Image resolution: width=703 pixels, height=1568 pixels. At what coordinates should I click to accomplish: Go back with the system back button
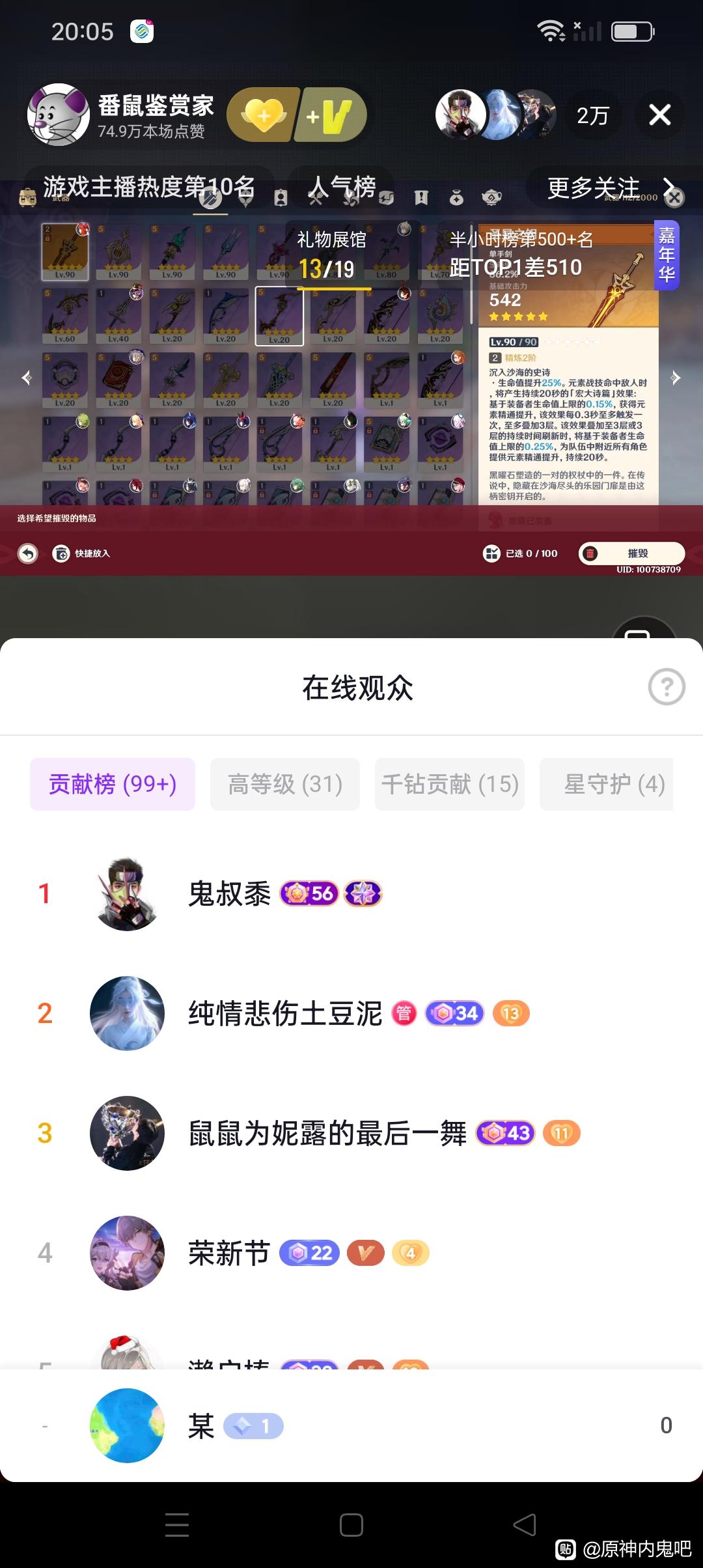click(525, 1524)
